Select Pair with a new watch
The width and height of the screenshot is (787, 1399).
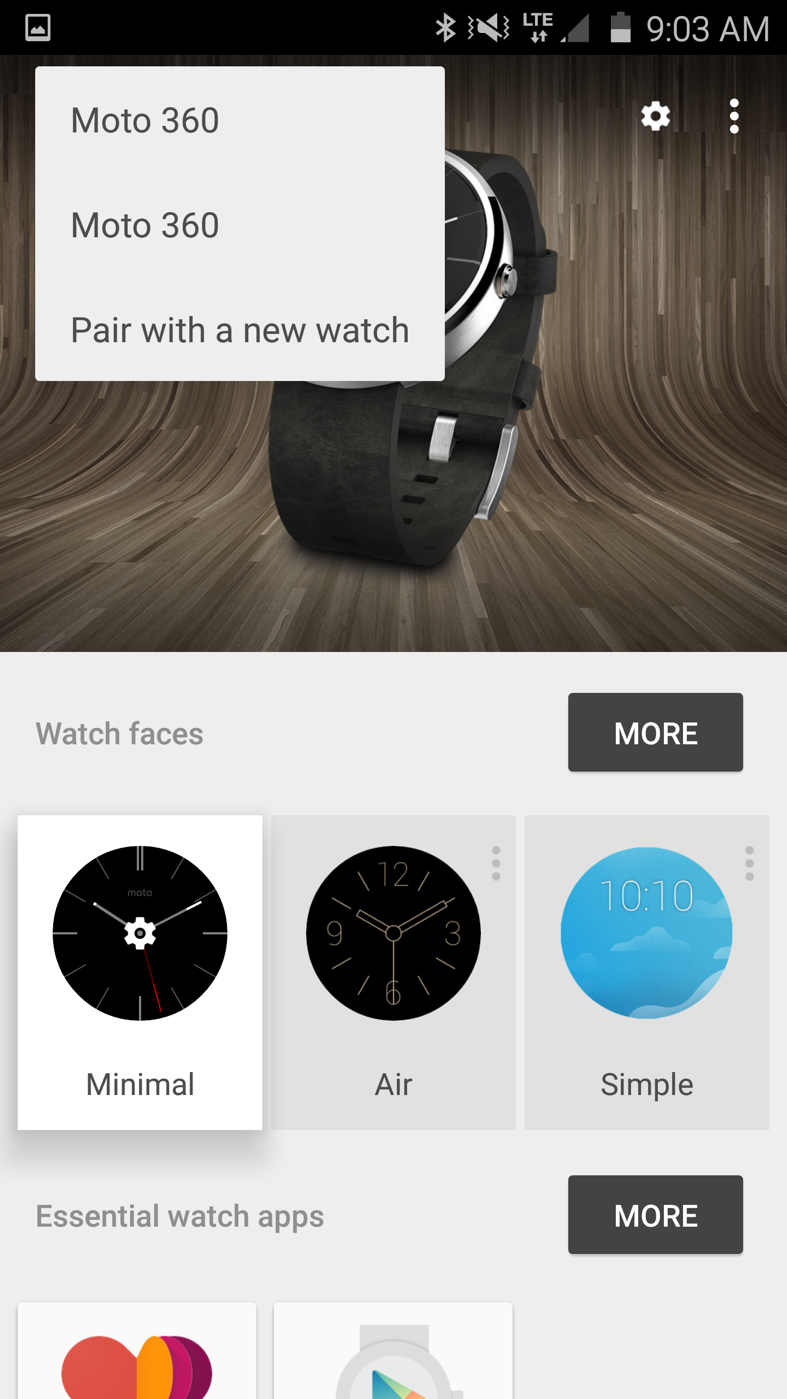[x=239, y=330]
